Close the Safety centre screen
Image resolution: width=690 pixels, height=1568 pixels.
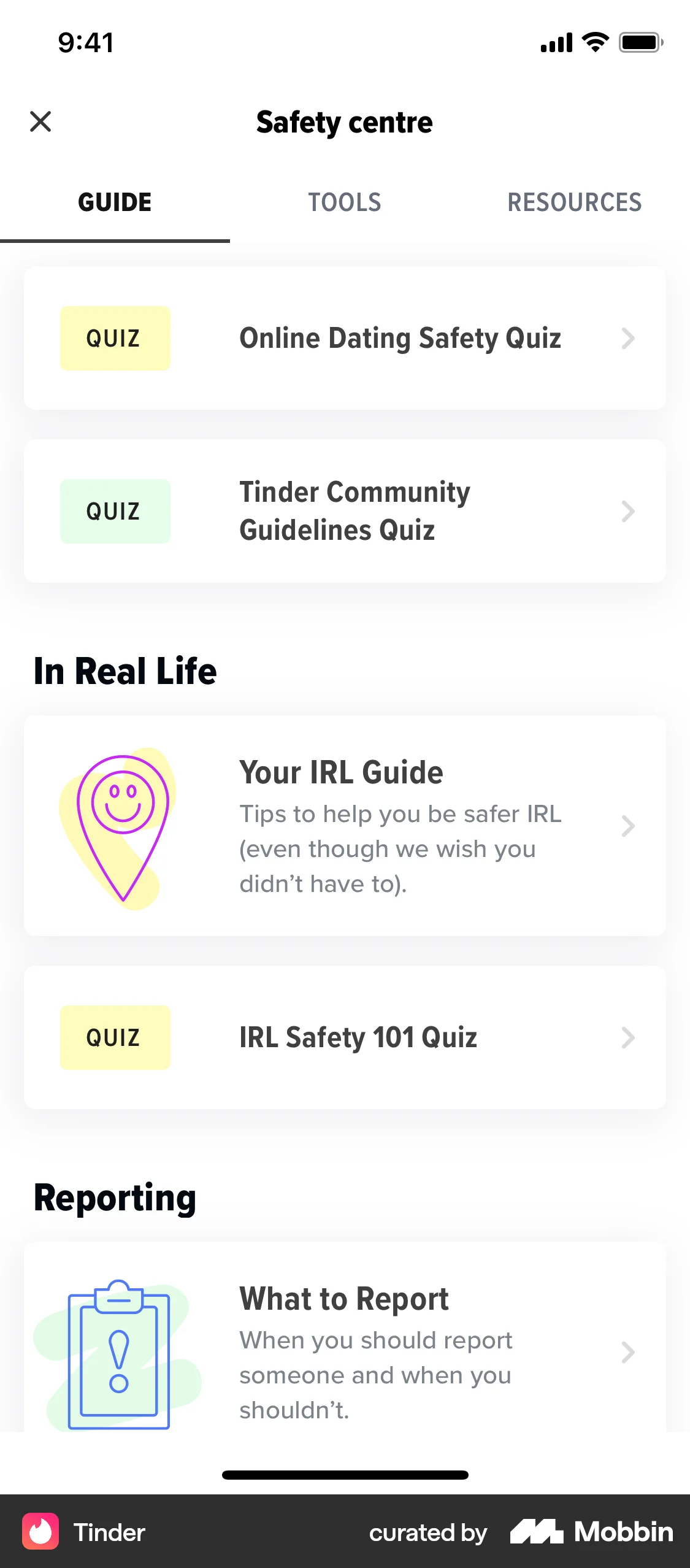[40, 121]
